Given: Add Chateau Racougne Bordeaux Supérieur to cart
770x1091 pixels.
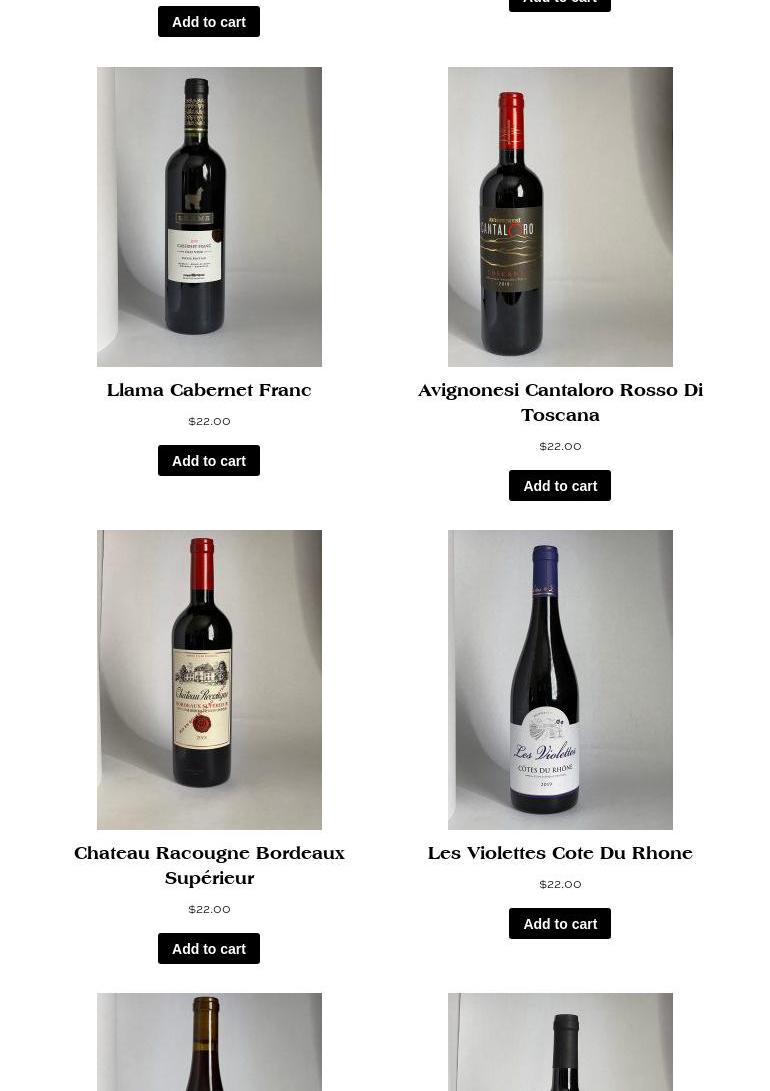Looking at the screenshot, I should (208, 949).
